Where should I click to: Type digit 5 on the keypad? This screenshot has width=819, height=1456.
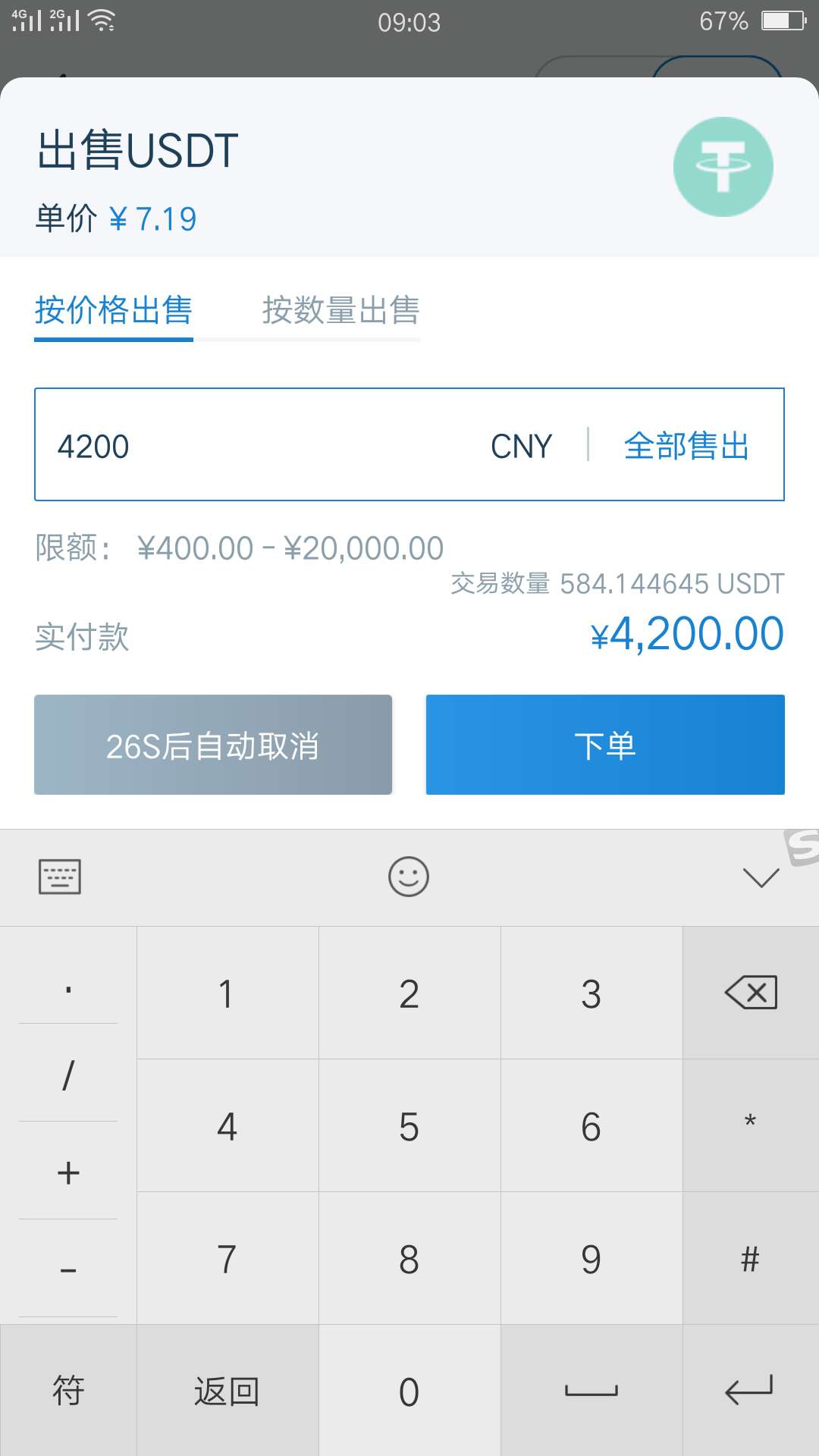pyautogui.click(x=409, y=1126)
